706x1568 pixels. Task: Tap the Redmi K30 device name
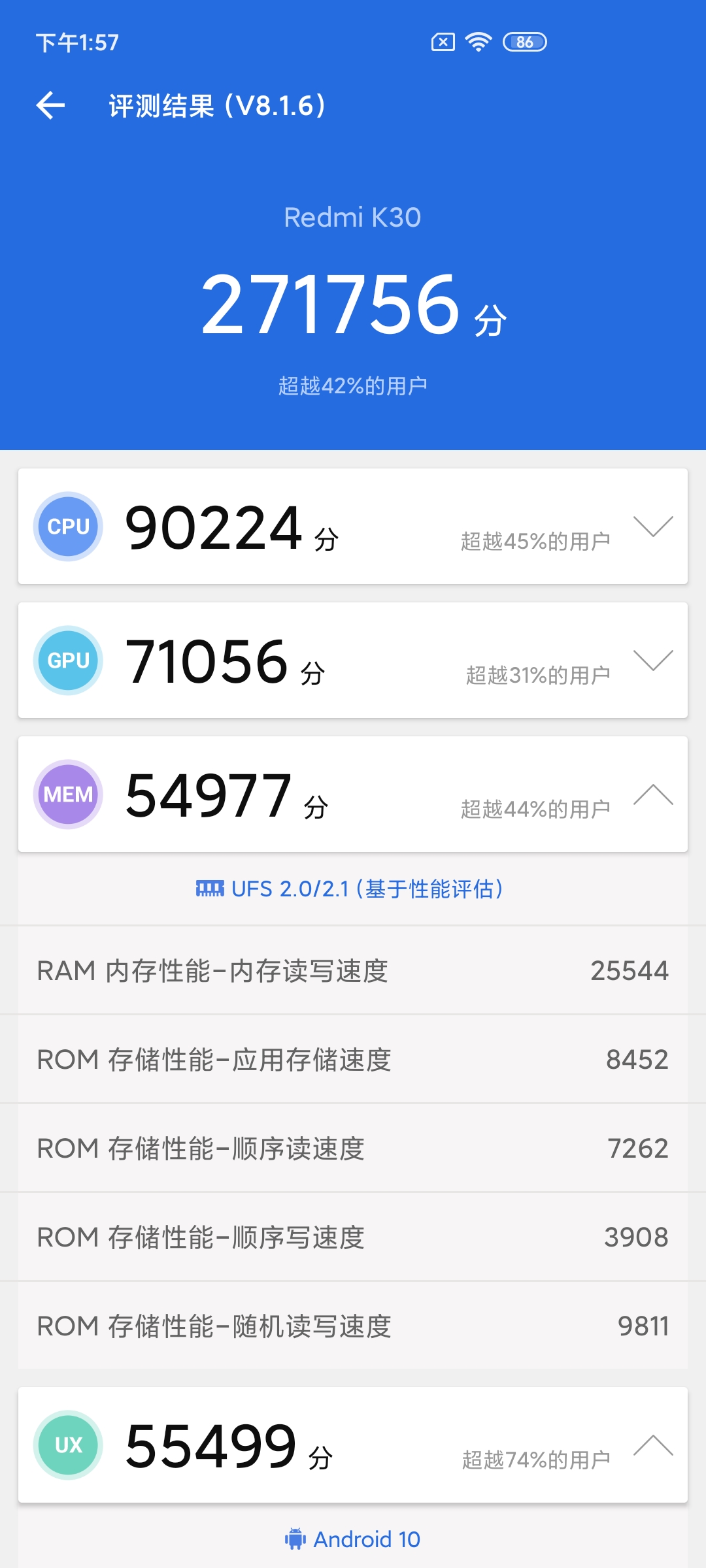click(353, 218)
